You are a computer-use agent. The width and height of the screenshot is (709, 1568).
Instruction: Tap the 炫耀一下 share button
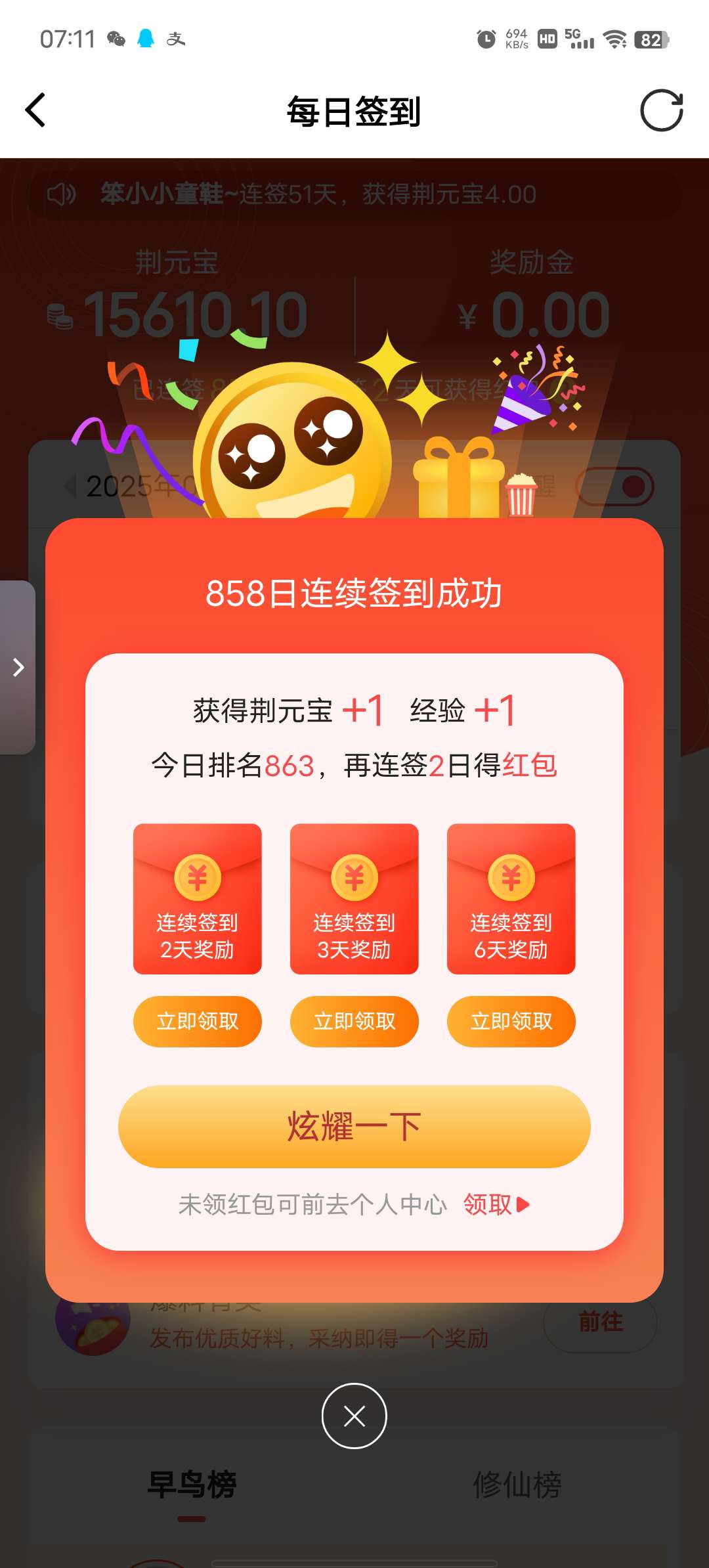[354, 1126]
